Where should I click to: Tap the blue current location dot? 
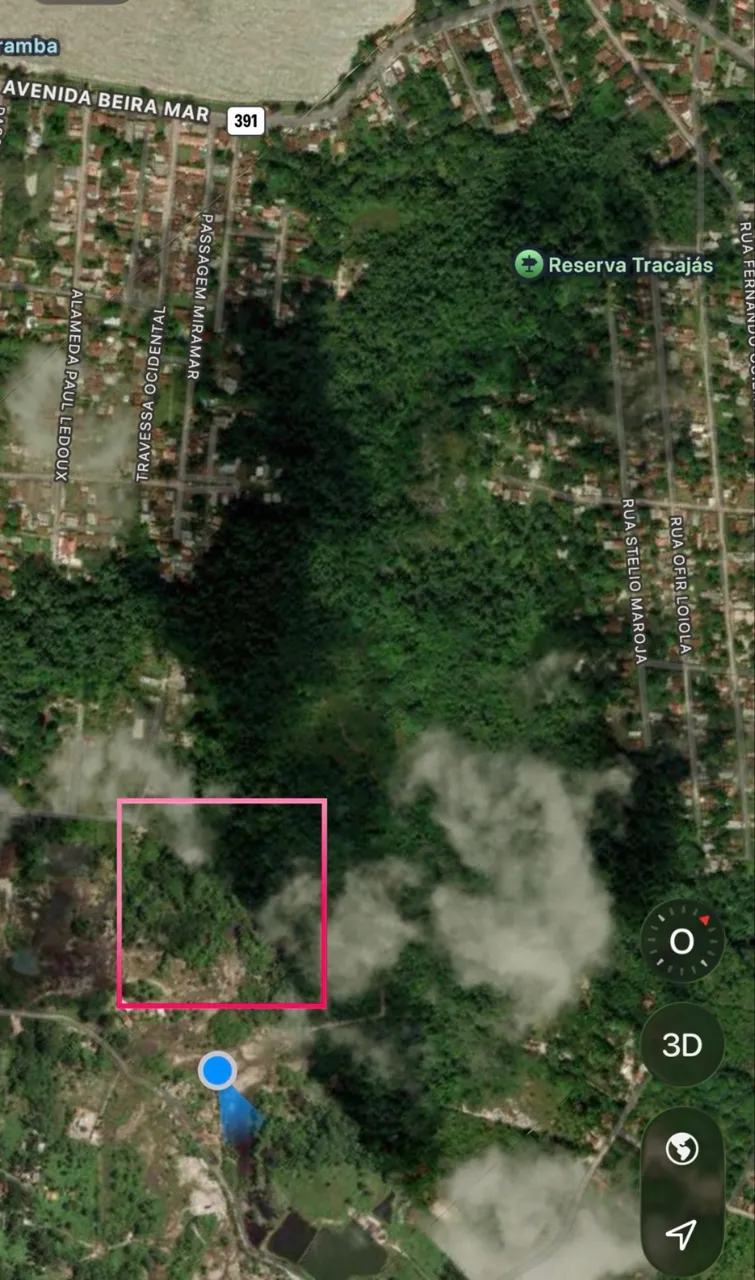click(x=217, y=1070)
